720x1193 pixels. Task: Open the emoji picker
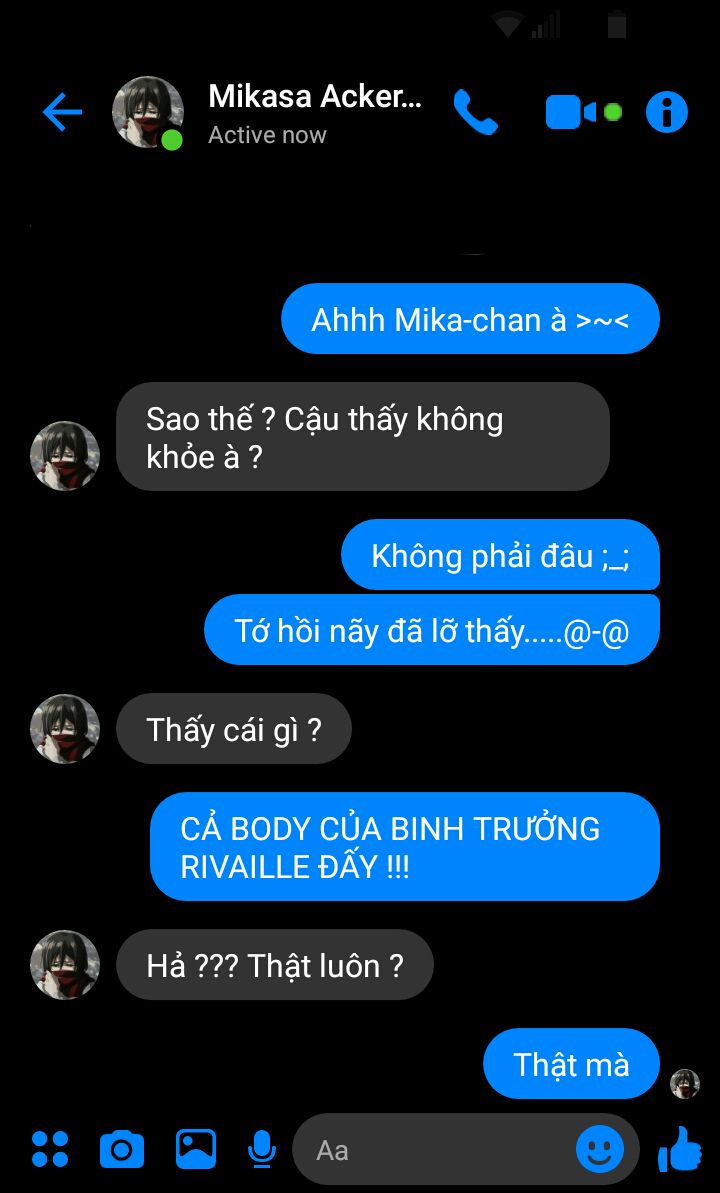pos(600,1150)
